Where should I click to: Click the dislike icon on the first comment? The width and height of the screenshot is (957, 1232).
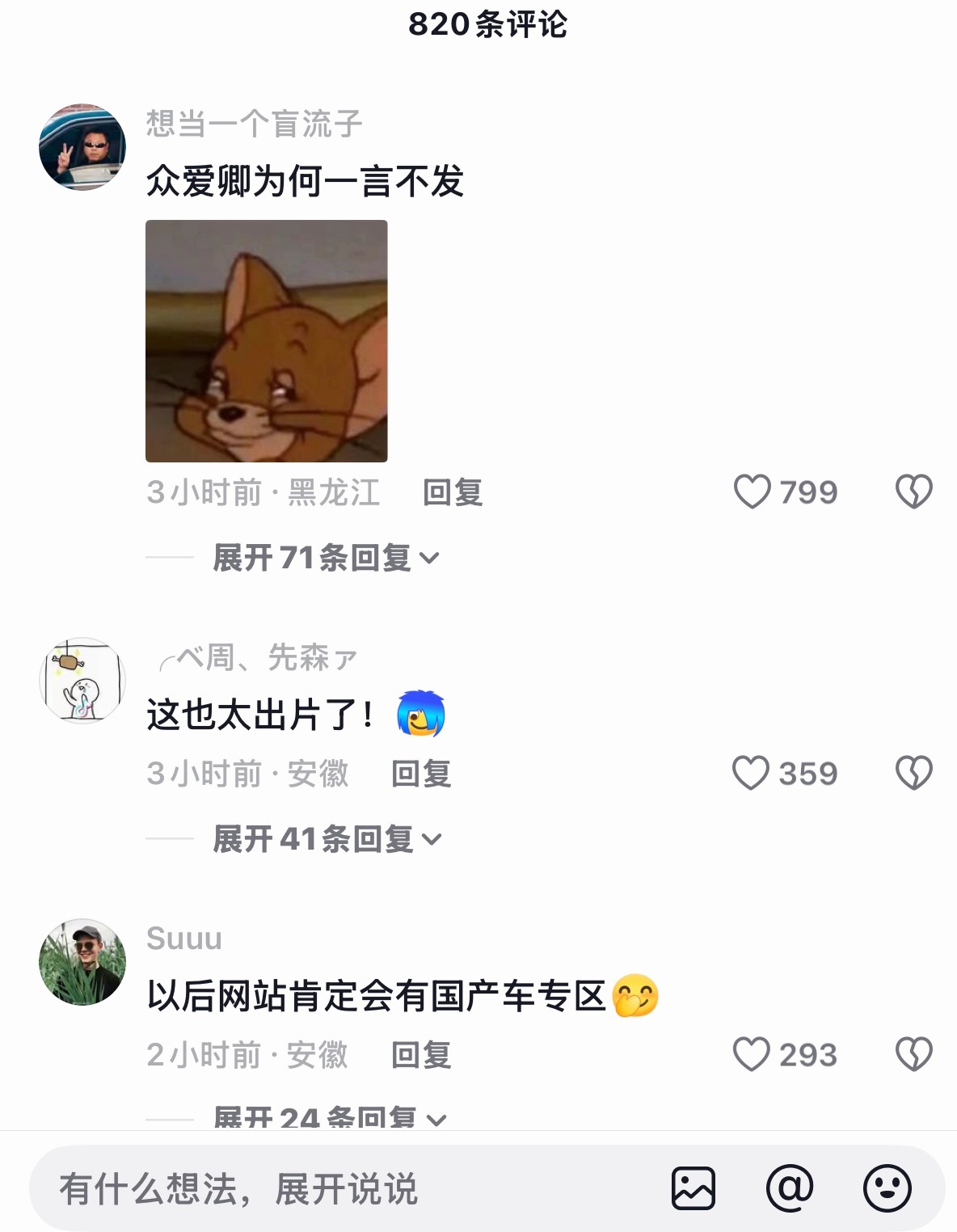(x=913, y=492)
